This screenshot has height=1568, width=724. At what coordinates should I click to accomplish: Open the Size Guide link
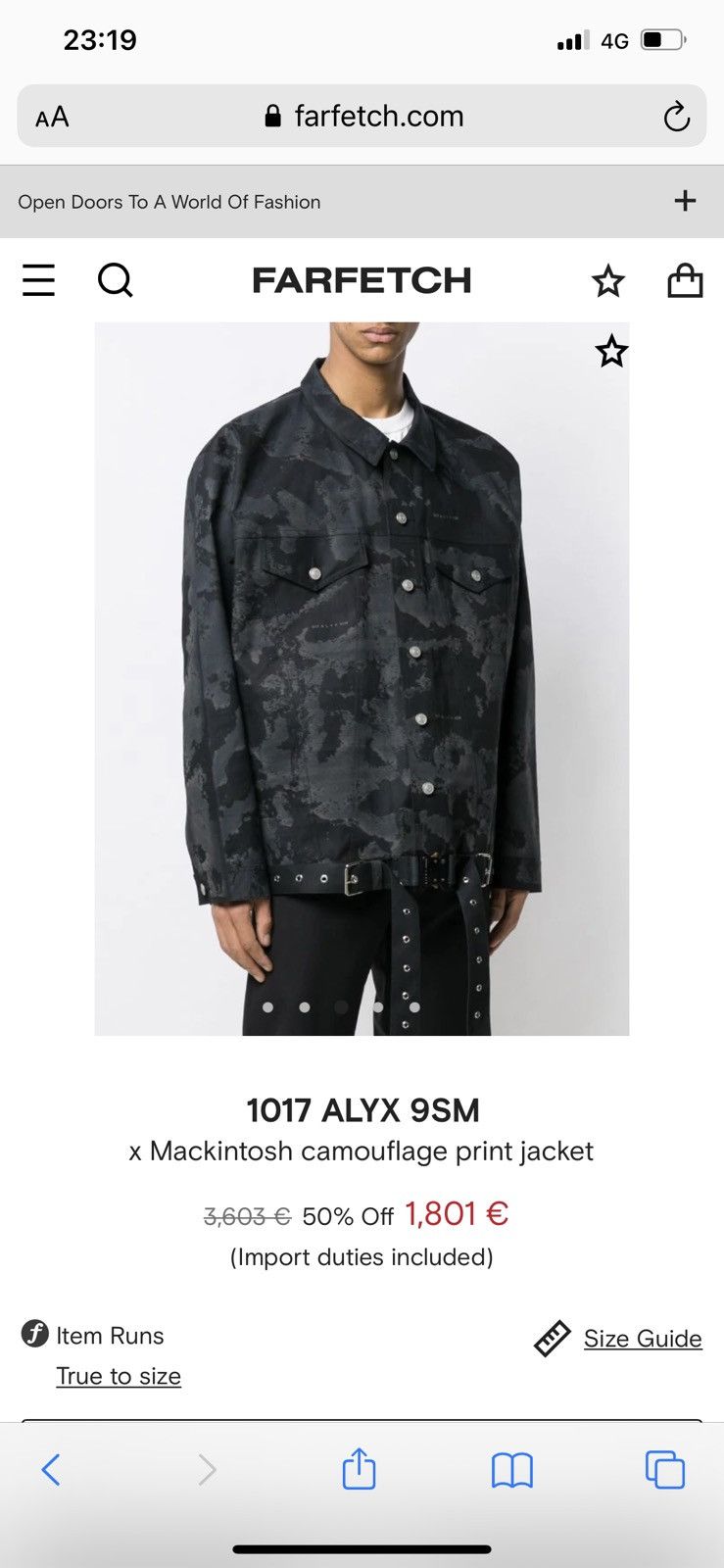tap(642, 1339)
